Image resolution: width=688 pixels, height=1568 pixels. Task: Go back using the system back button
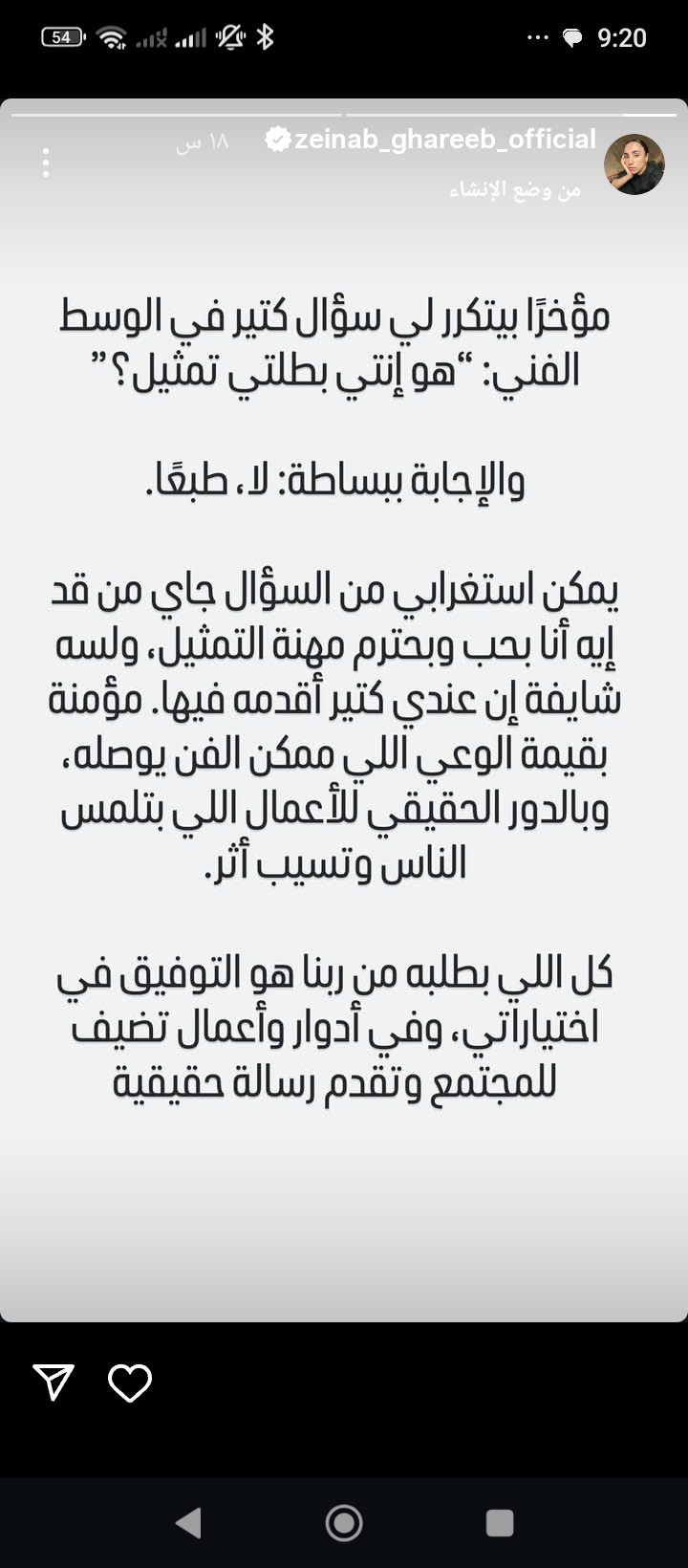(x=189, y=1522)
